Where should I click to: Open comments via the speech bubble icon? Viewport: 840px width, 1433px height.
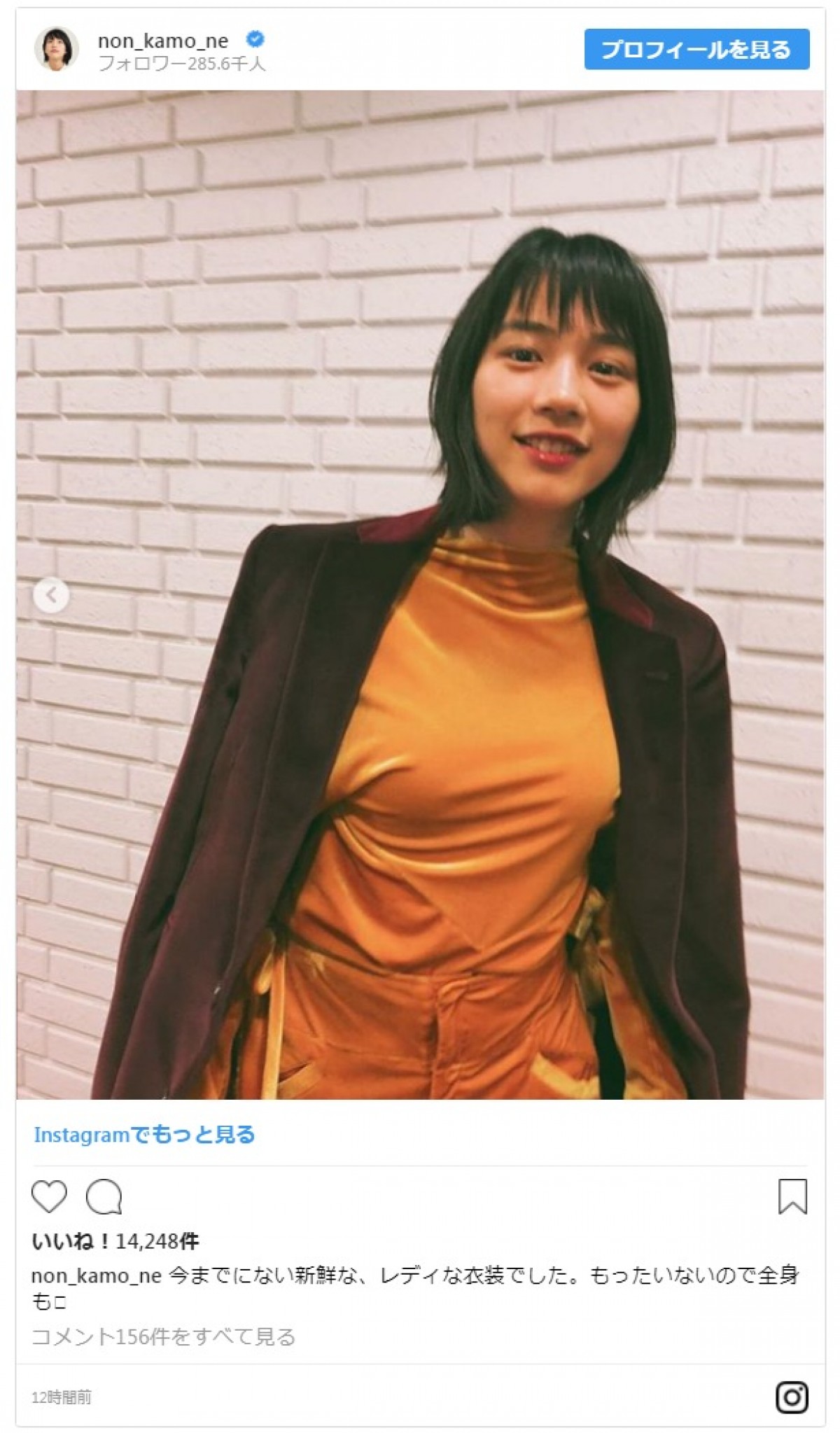tap(104, 1196)
